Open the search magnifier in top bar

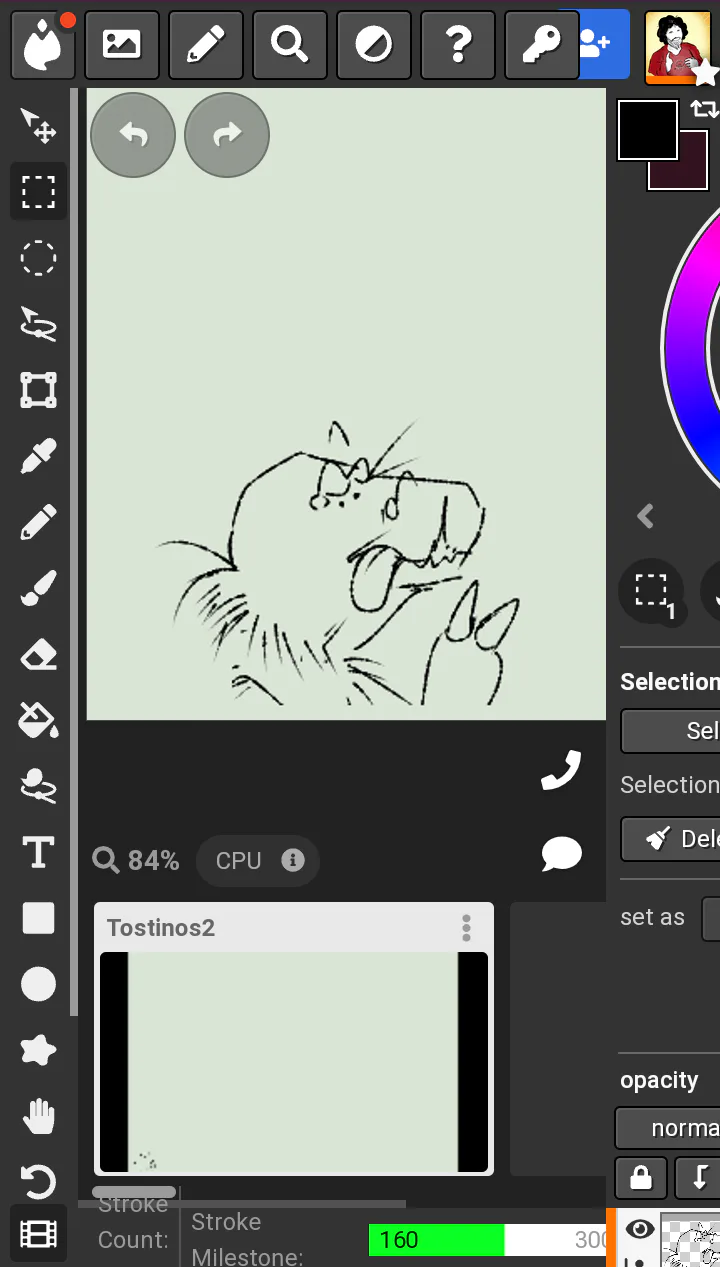click(x=290, y=45)
